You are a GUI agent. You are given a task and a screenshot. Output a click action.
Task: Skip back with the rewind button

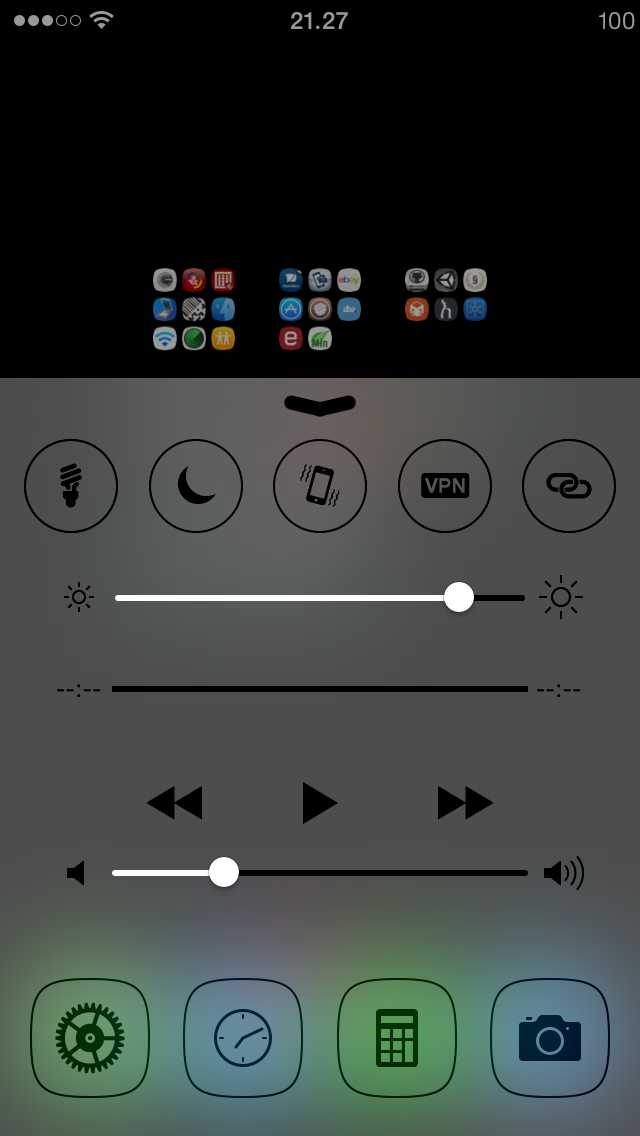175,803
